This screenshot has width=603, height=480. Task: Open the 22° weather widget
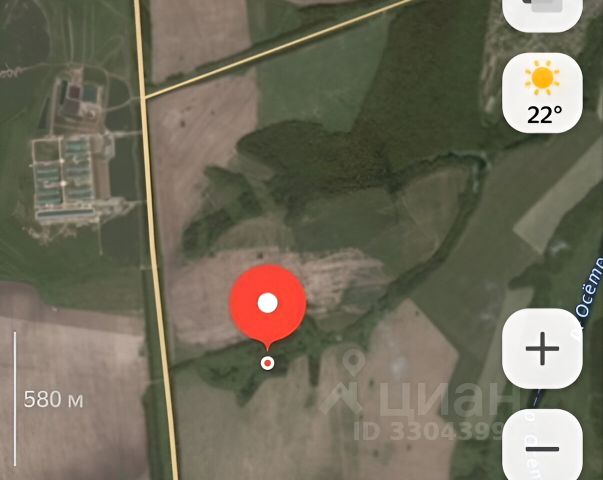tap(542, 93)
